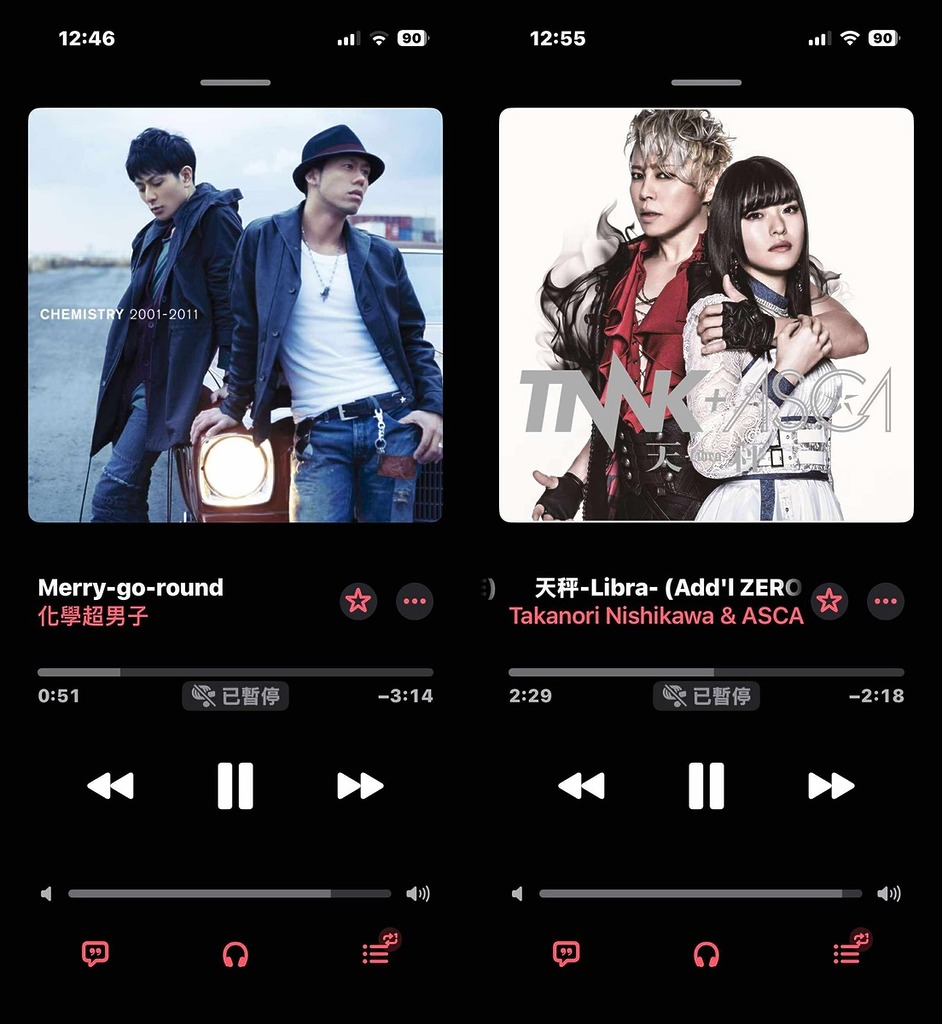Viewport: 942px width, 1024px height.
Task: Adjust volume slider under Merry-go-round
Action: pos(230,893)
